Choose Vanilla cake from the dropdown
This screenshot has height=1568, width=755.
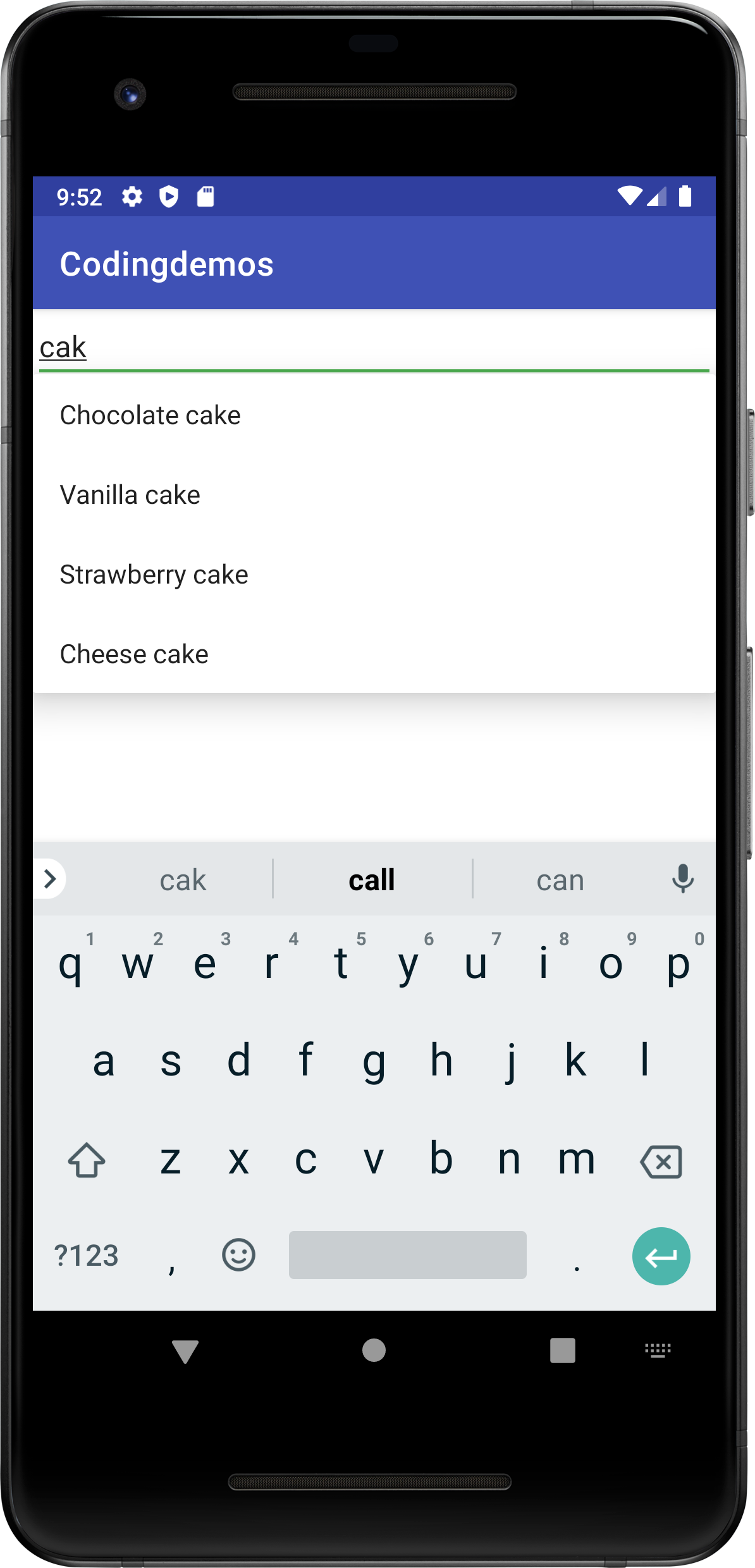click(374, 495)
